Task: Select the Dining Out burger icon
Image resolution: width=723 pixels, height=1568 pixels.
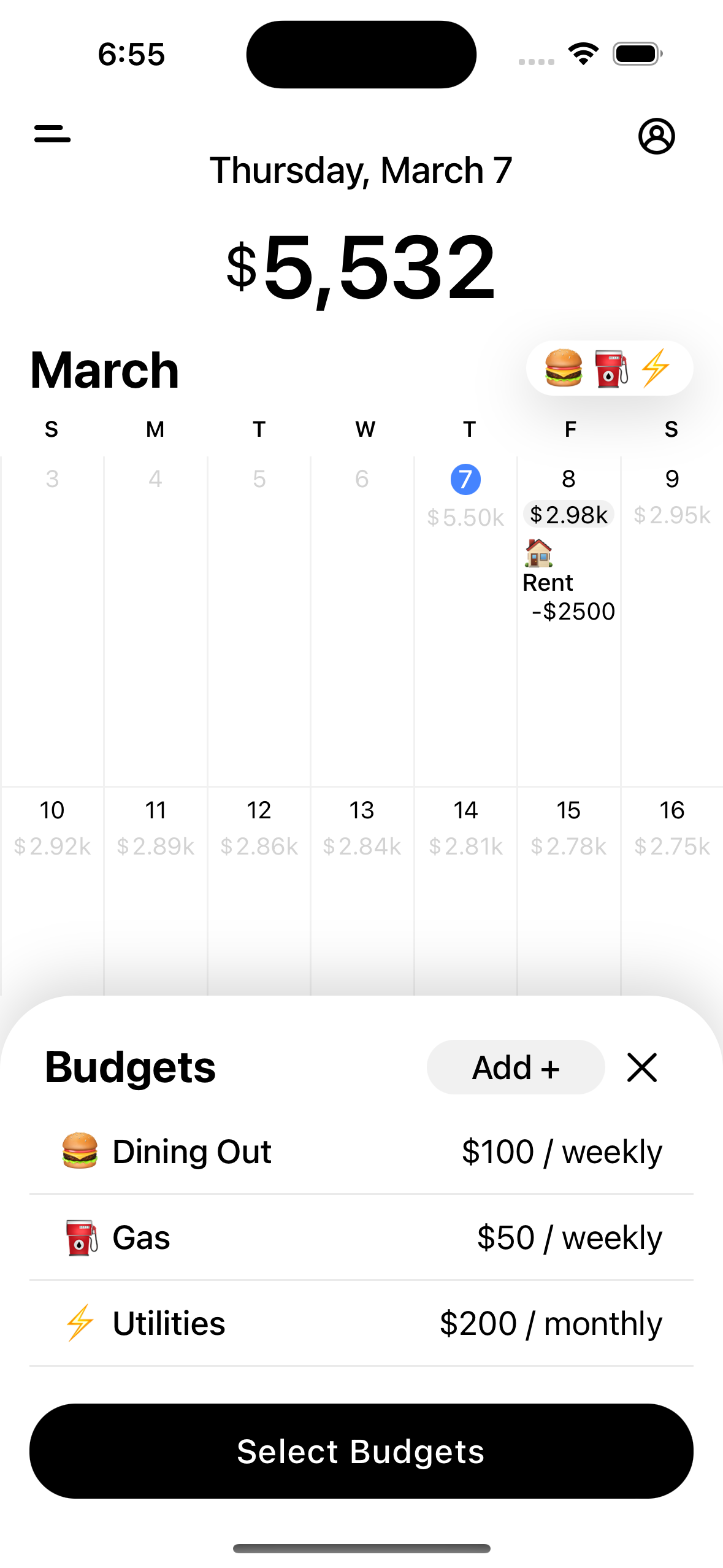Action: coord(80,1150)
